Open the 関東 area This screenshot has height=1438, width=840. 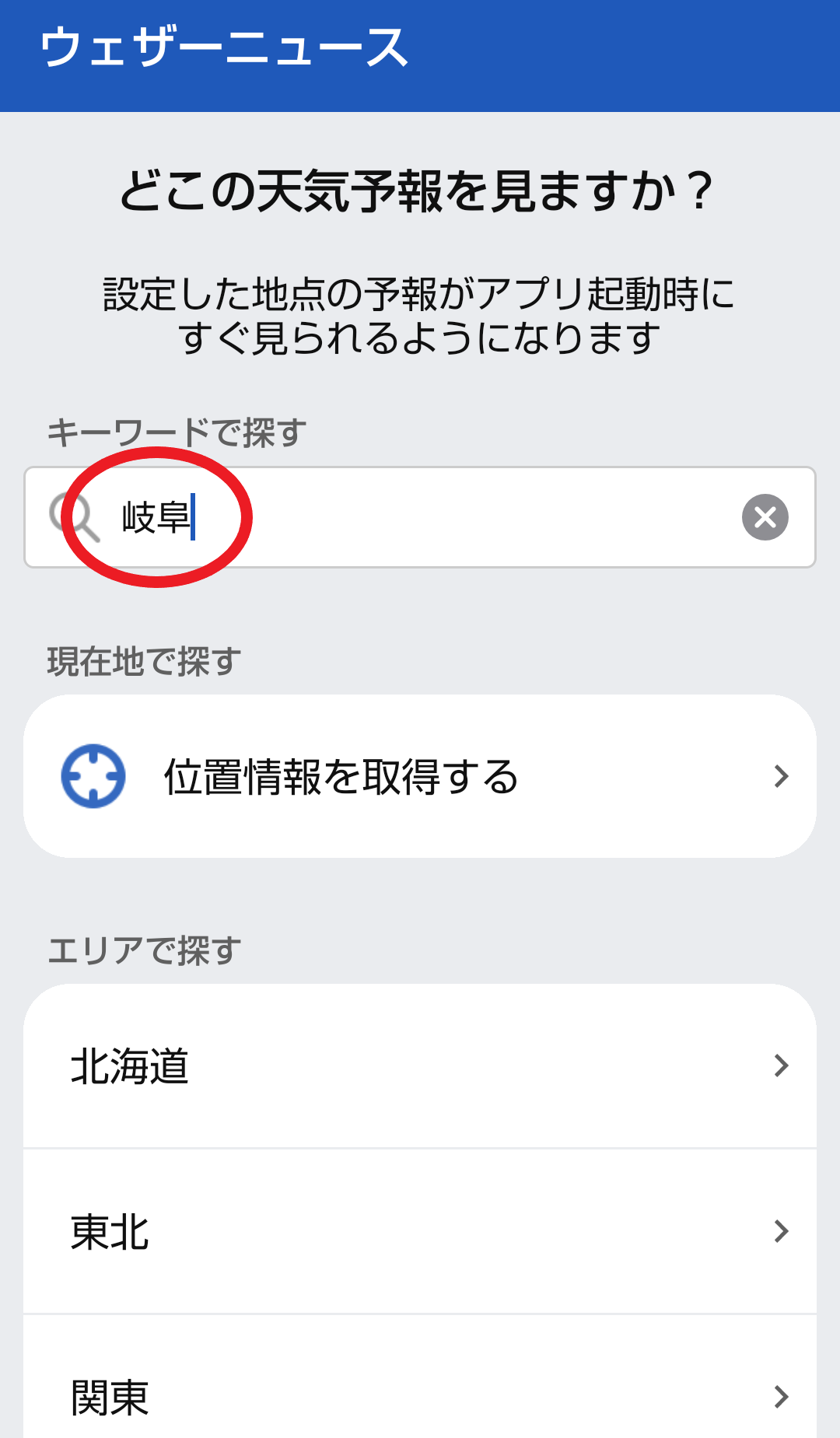[x=420, y=1377]
